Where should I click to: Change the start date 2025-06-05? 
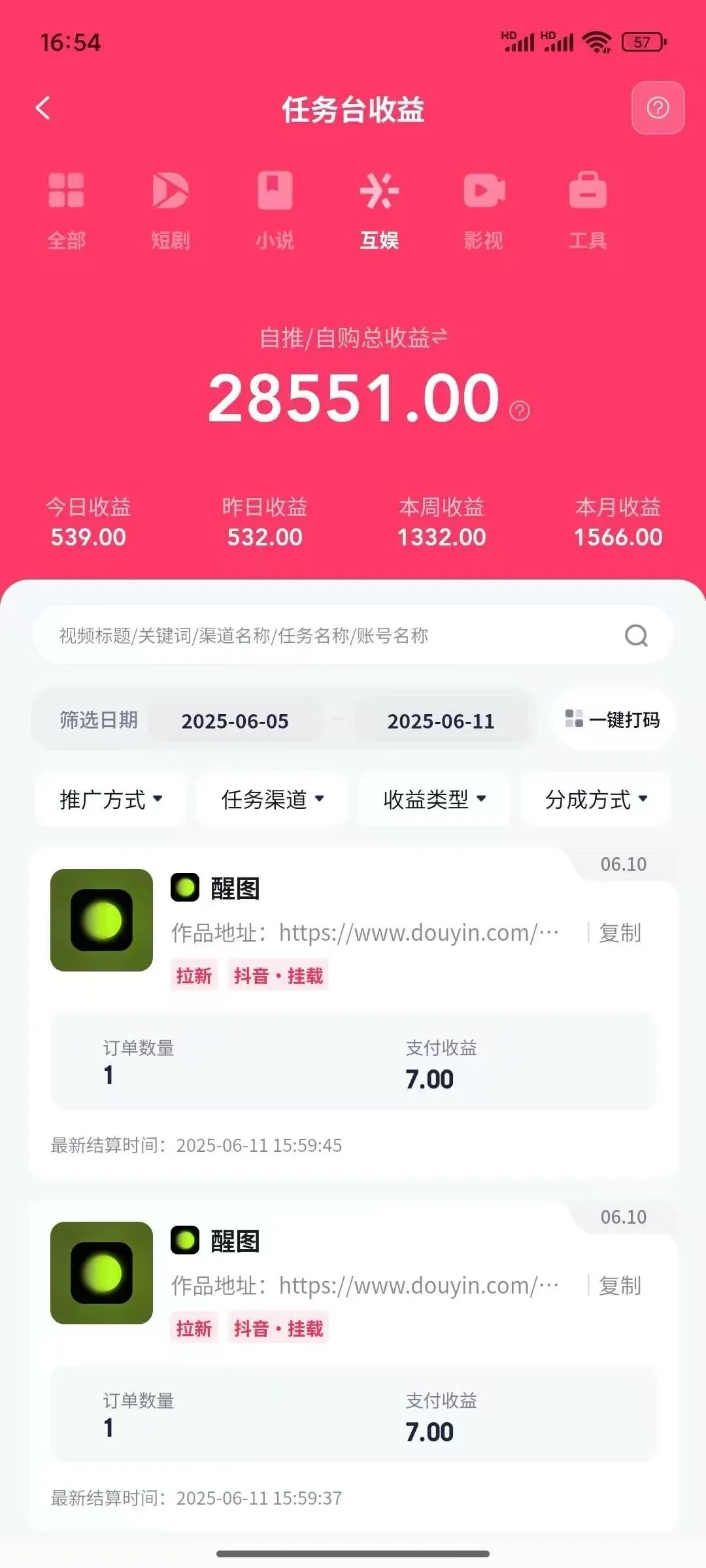[x=235, y=721]
